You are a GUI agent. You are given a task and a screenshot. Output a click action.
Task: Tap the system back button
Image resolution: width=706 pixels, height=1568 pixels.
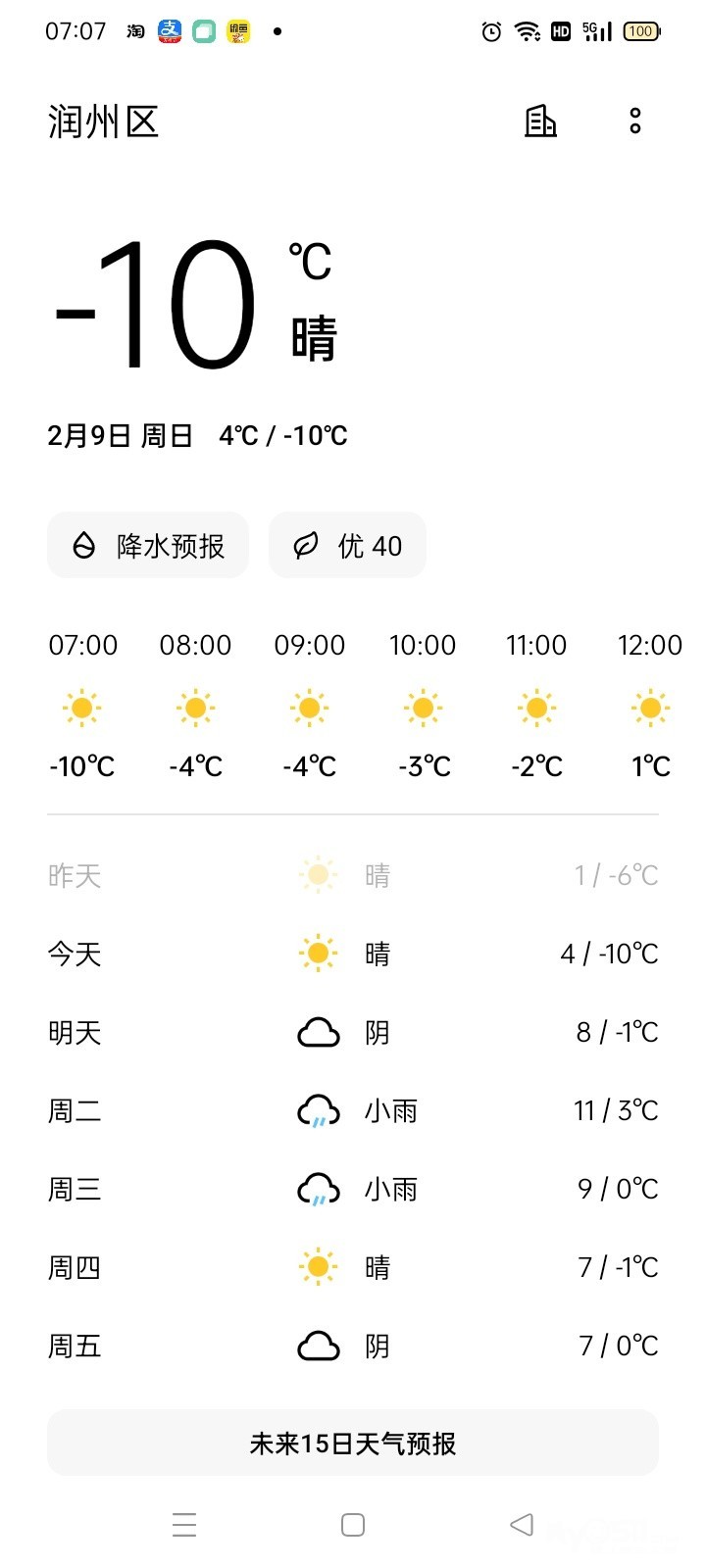[522, 1525]
